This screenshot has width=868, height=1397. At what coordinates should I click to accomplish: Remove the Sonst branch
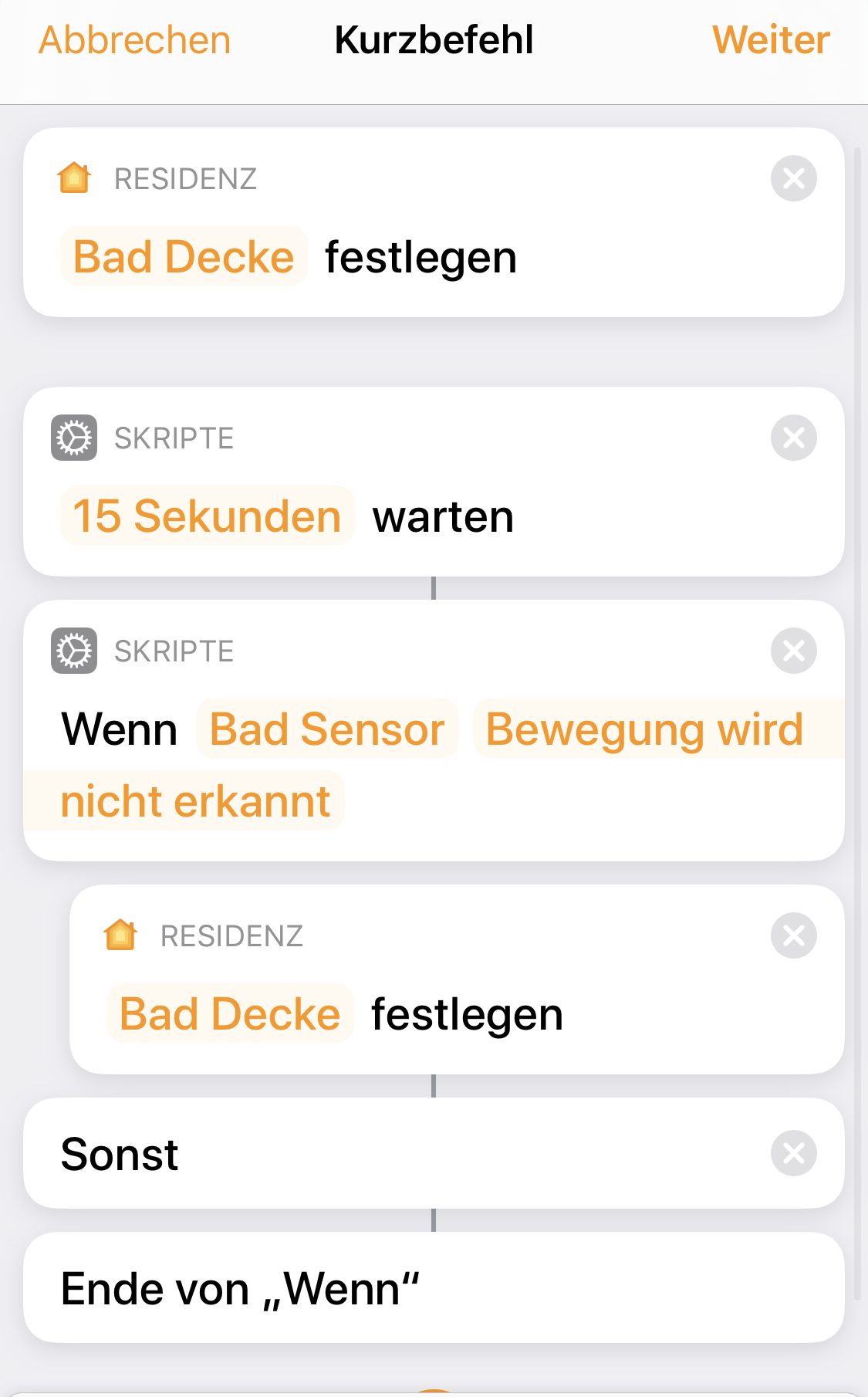[793, 1153]
